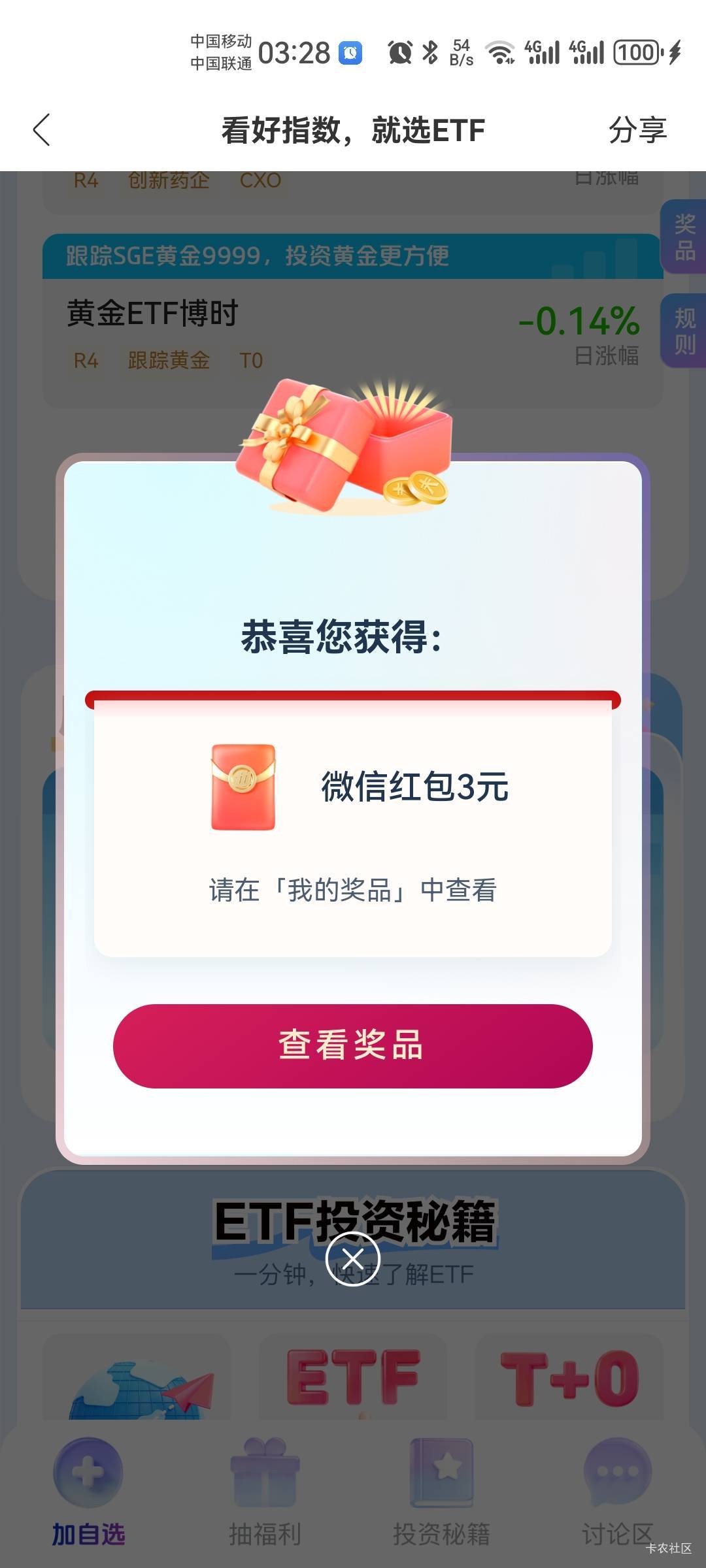The image size is (706, 1568).
Task: Tap the 查看奖品 button
Action: (353, 1046)
